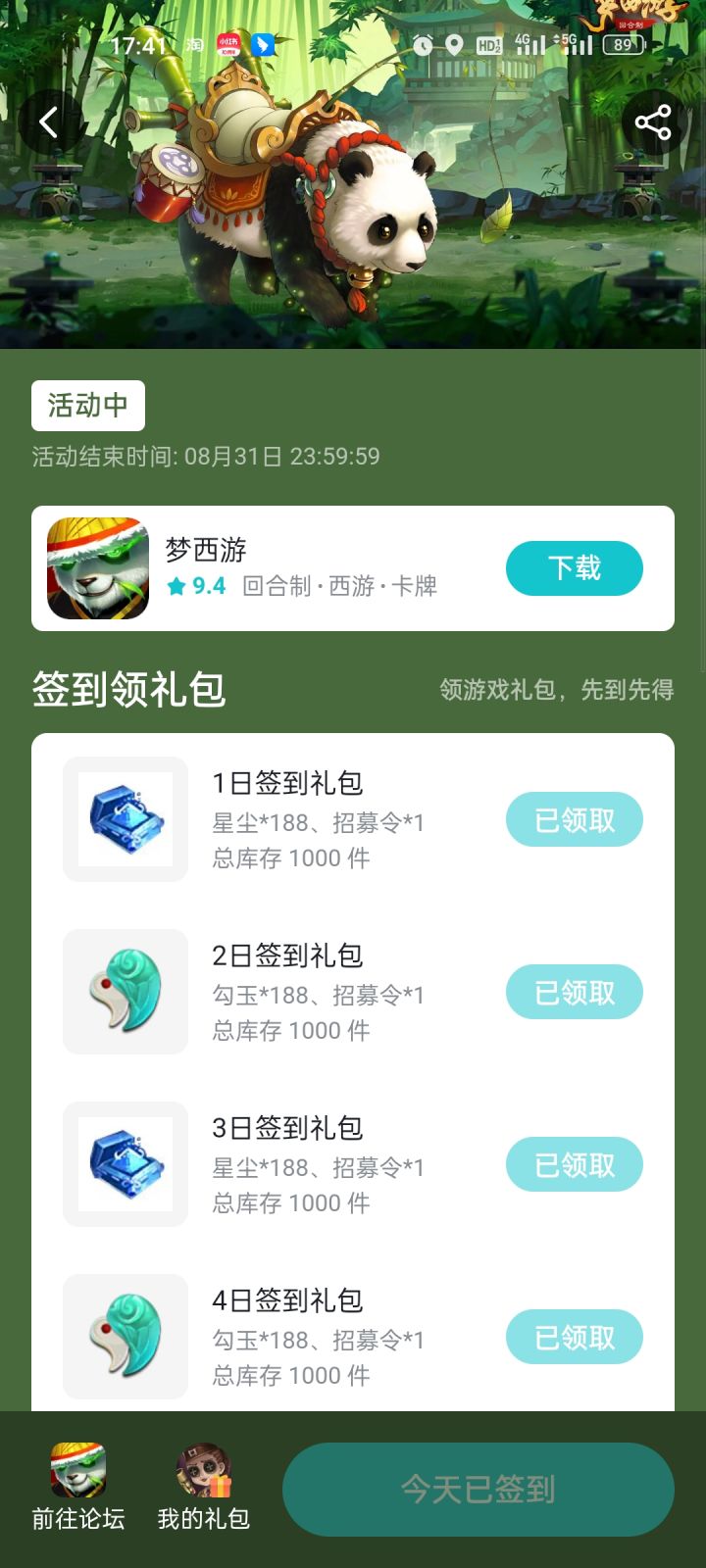
Task: Tap the blue chest icon for 1日签到礼包
Action: pyautogui.click(x=124, y=818)
